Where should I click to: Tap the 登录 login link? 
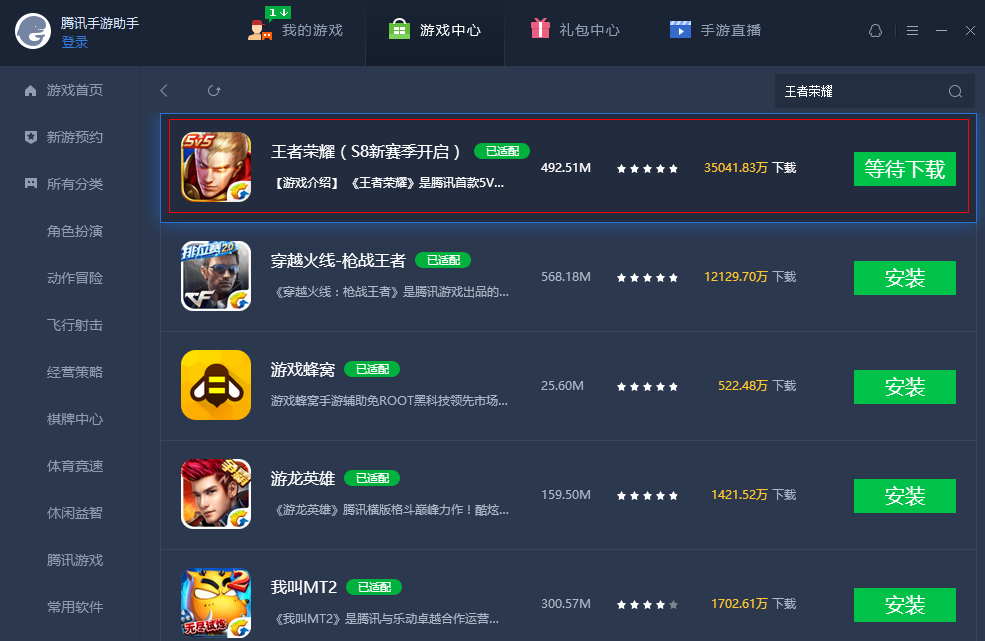(75, 42)
